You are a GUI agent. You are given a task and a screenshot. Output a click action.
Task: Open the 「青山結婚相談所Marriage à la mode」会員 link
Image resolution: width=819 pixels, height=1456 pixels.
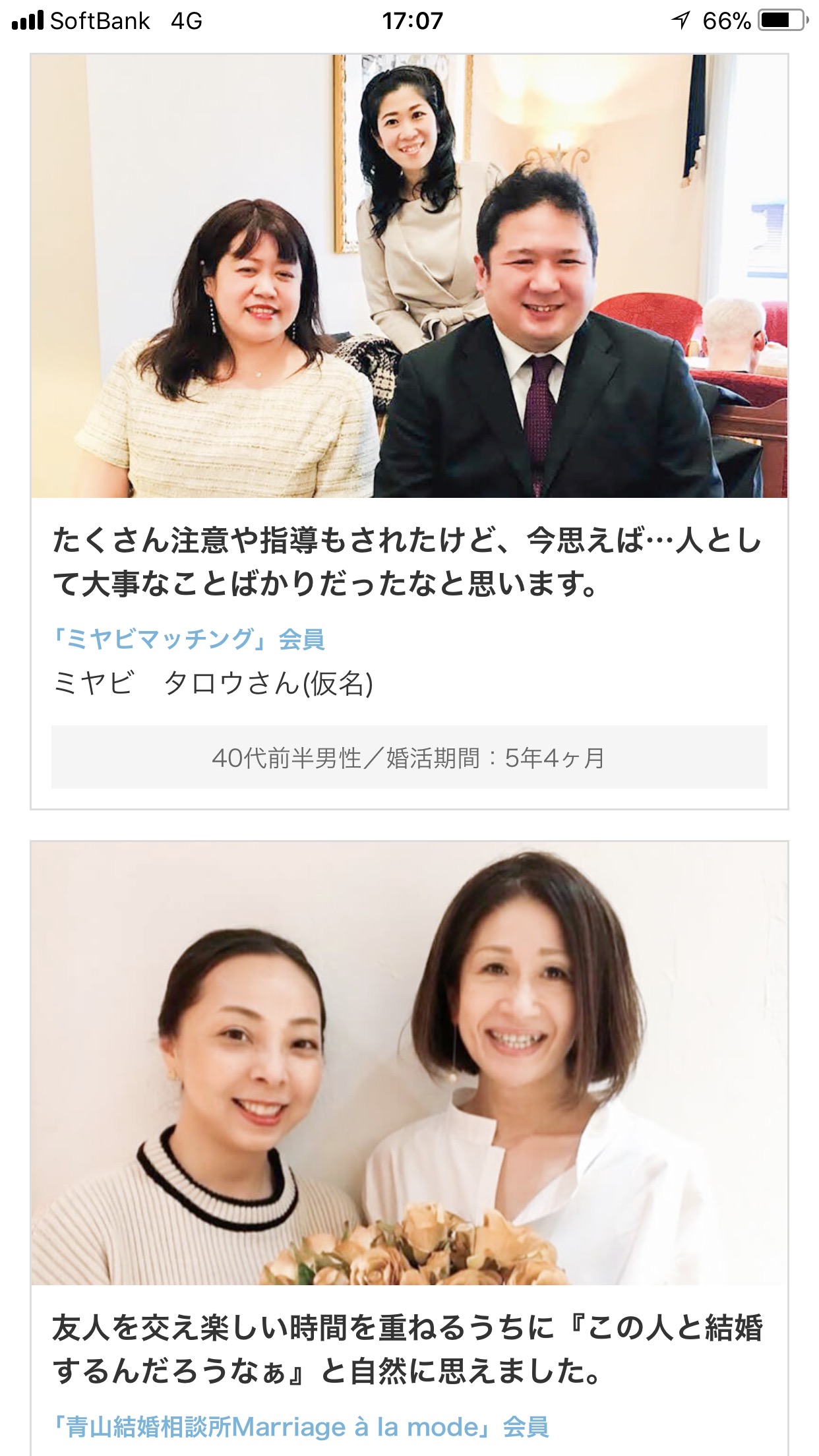pos(301,1427)
